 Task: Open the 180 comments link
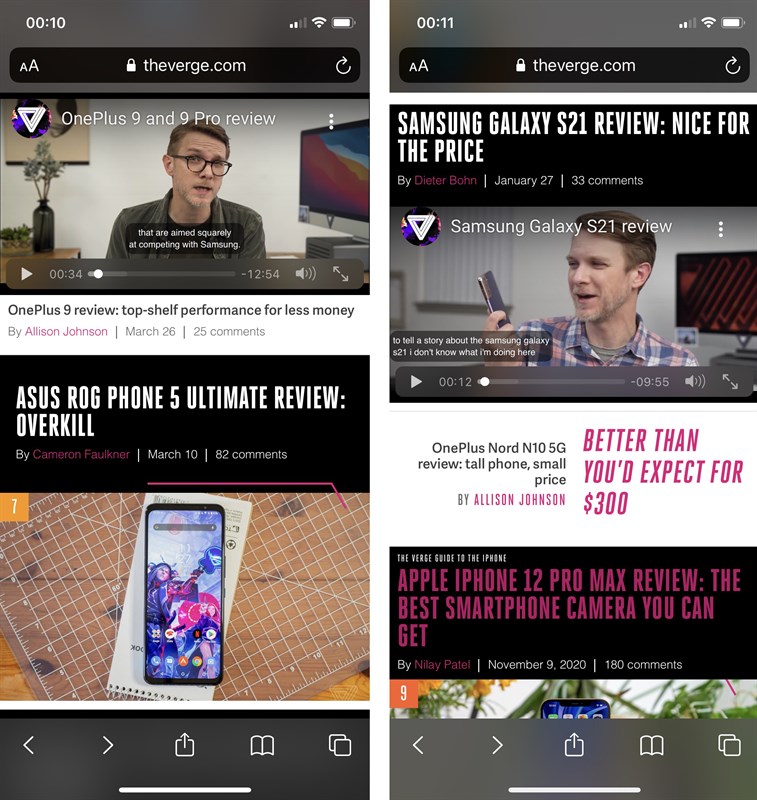point(643,664)
